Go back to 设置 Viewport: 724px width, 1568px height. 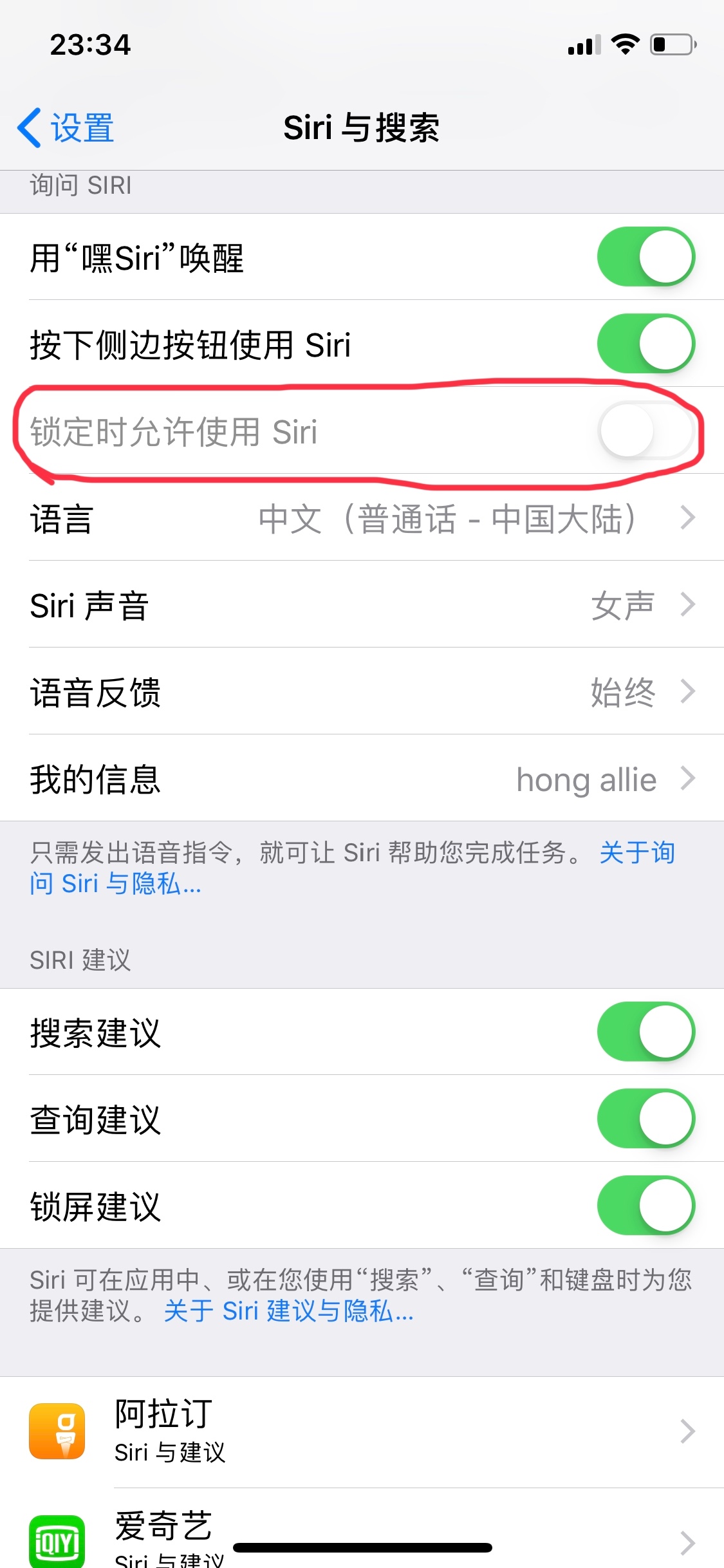coord(66,127)
